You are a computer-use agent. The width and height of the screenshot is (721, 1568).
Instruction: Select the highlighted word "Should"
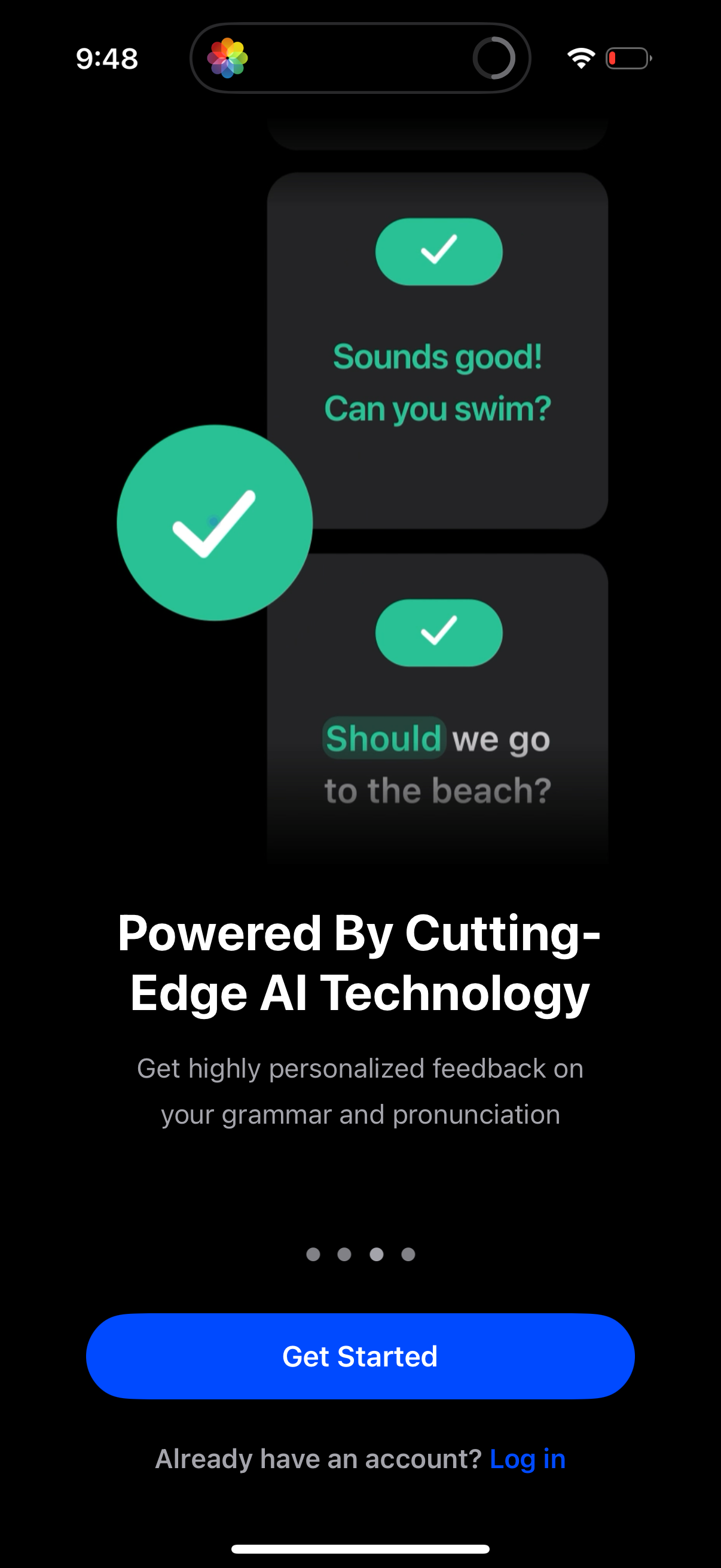385,738
